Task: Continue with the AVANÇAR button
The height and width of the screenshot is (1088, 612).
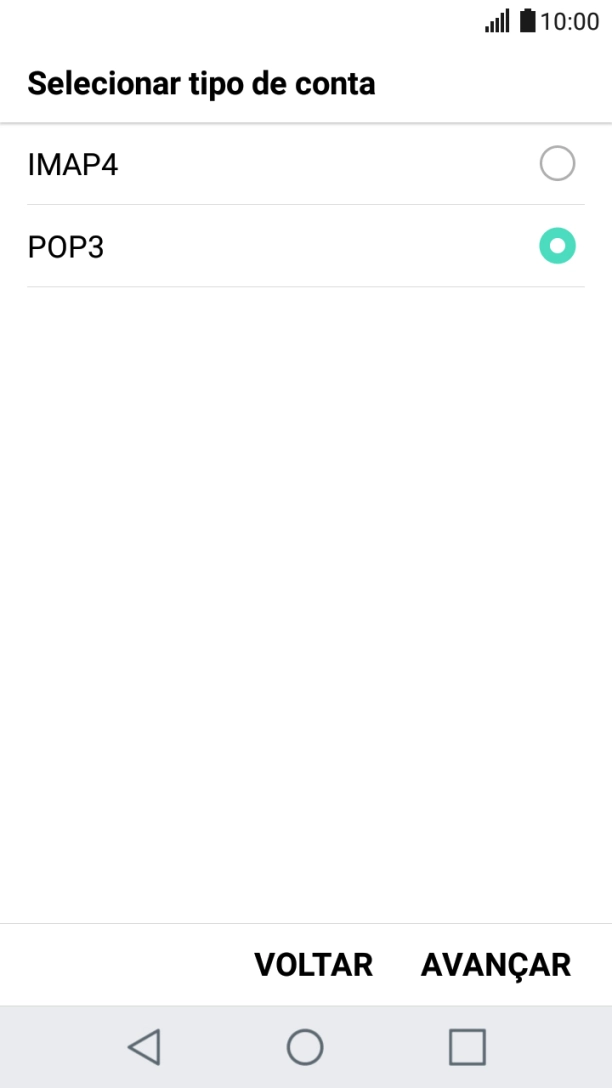Action: coord(495,965)
